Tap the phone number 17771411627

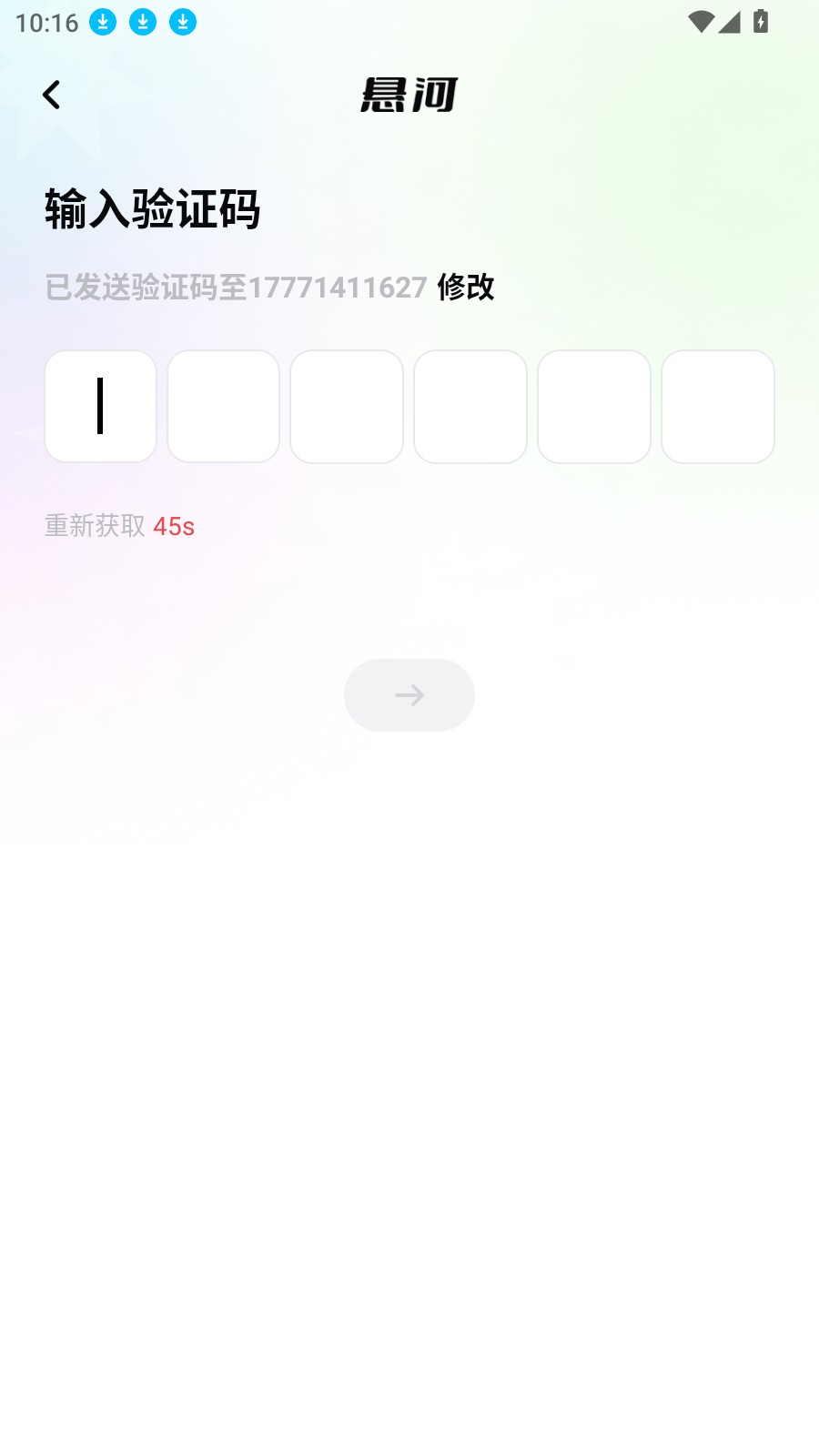coord(339,288)
